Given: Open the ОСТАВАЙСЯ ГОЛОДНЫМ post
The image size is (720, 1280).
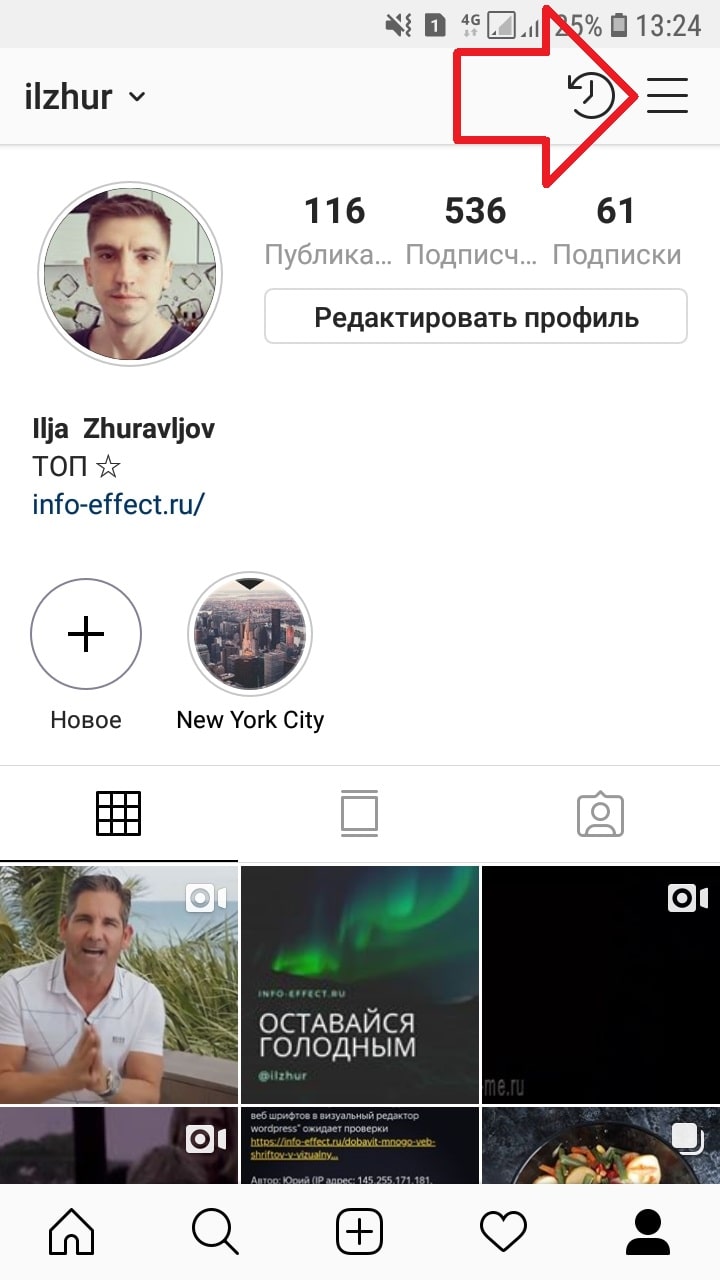Looking at the screenshot, I should click(360, 984).
